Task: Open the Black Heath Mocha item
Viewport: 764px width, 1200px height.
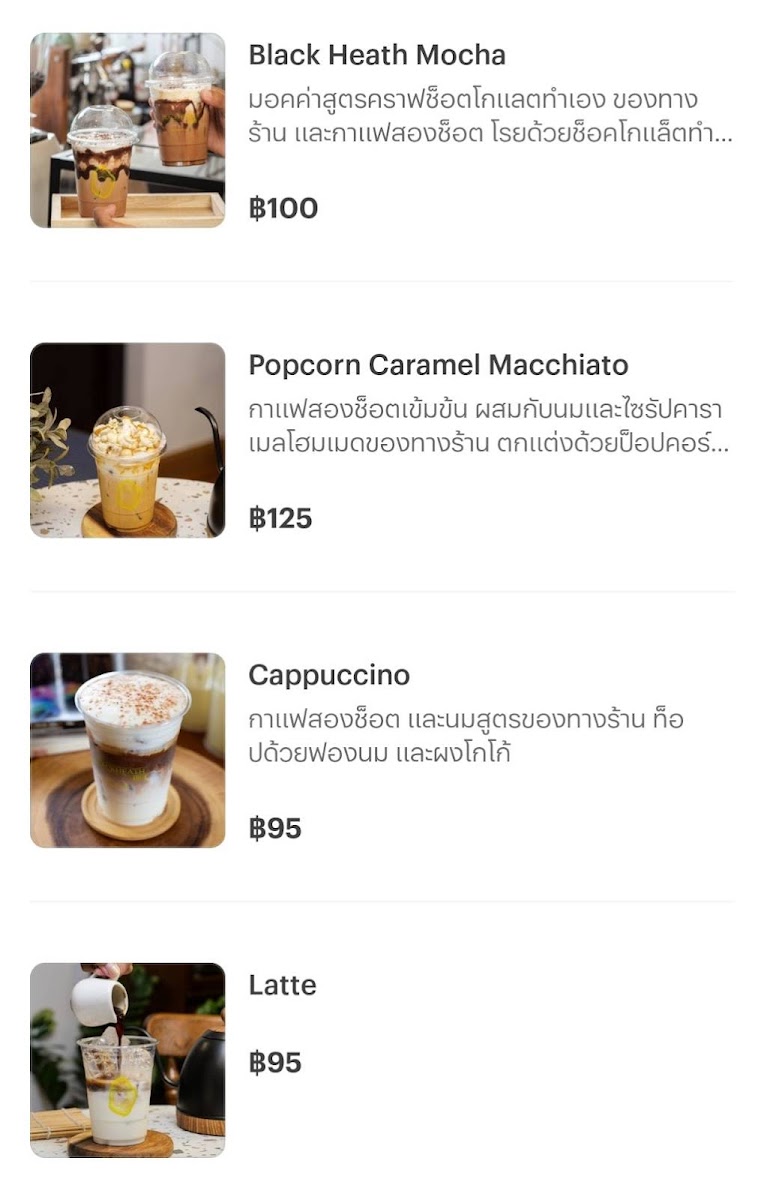Action: pos(376,56)
